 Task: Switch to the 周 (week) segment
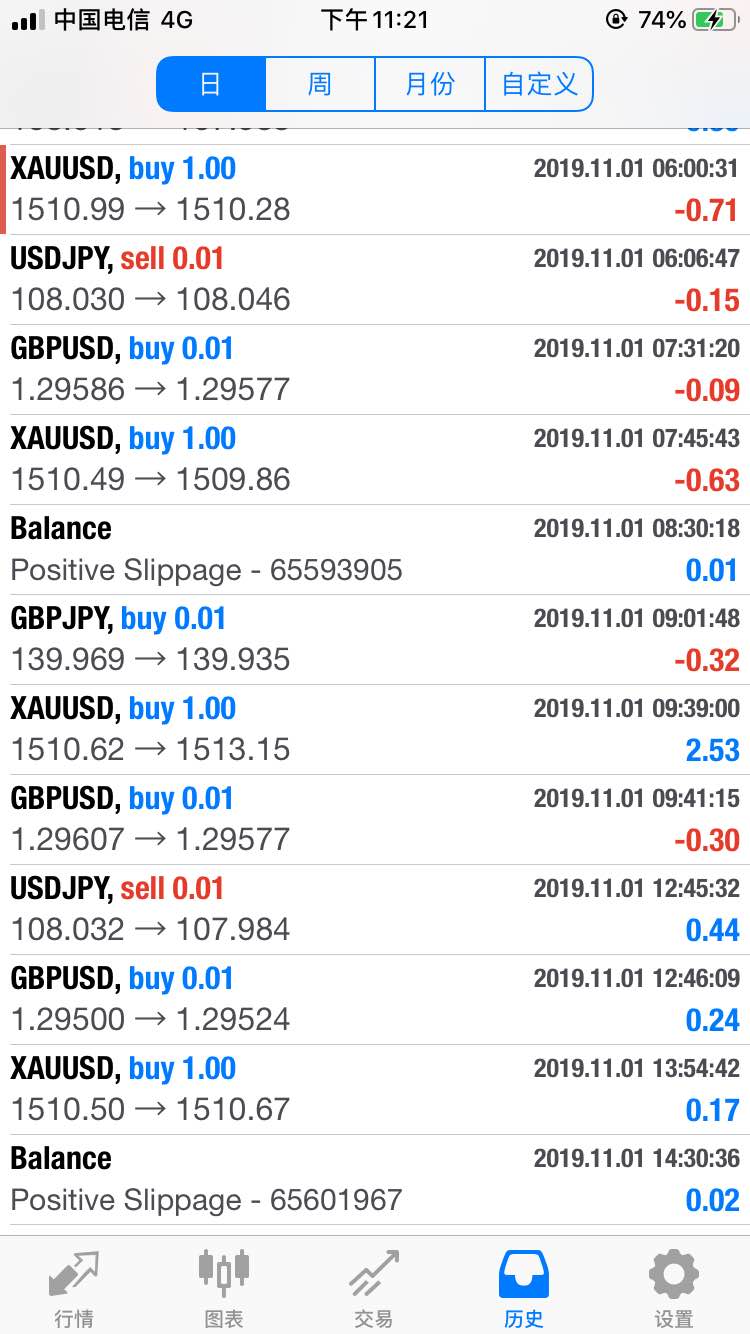[x=320, y=84]
